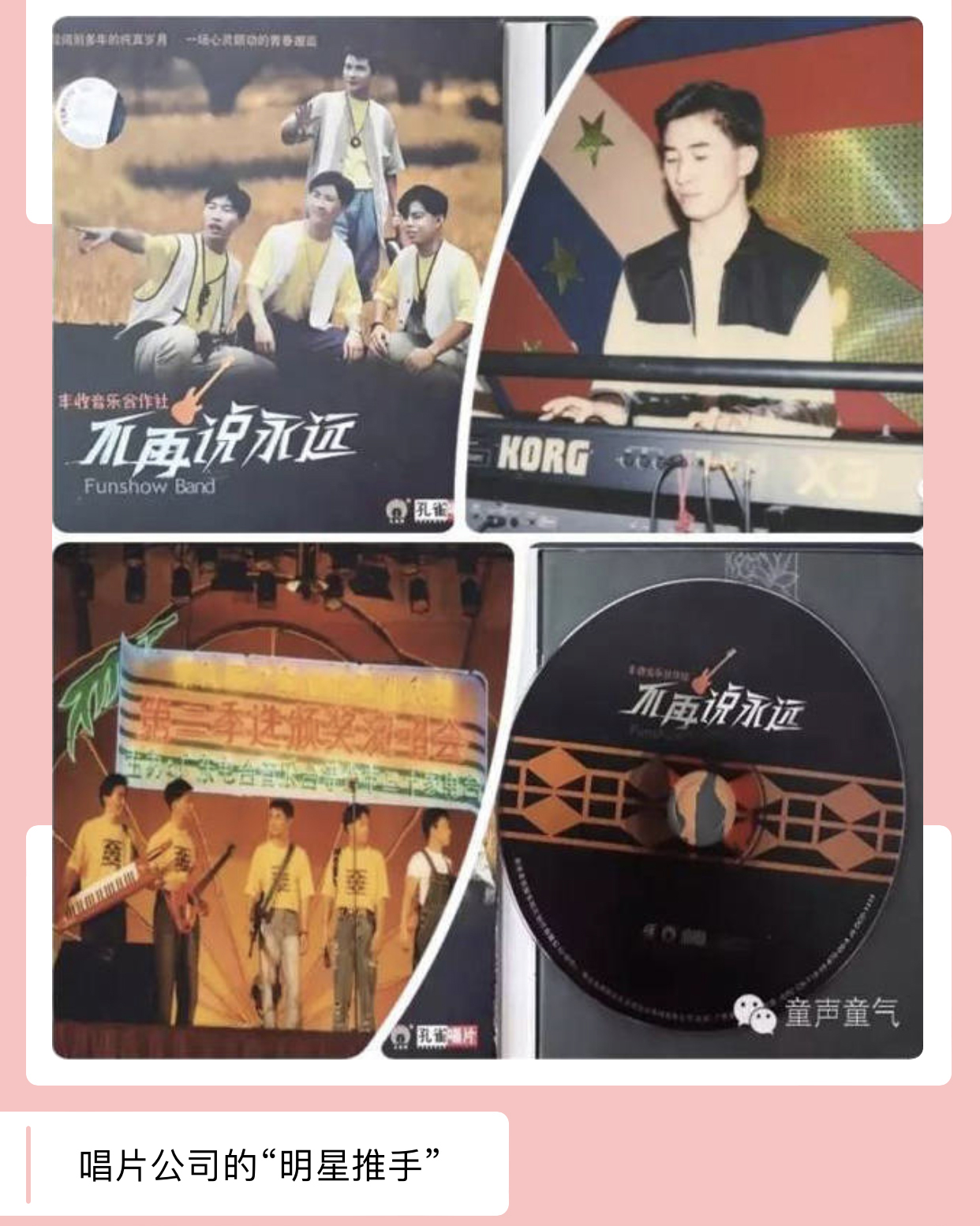Open the album photo collage image
980x1226 pixels.
coord(488,536)
